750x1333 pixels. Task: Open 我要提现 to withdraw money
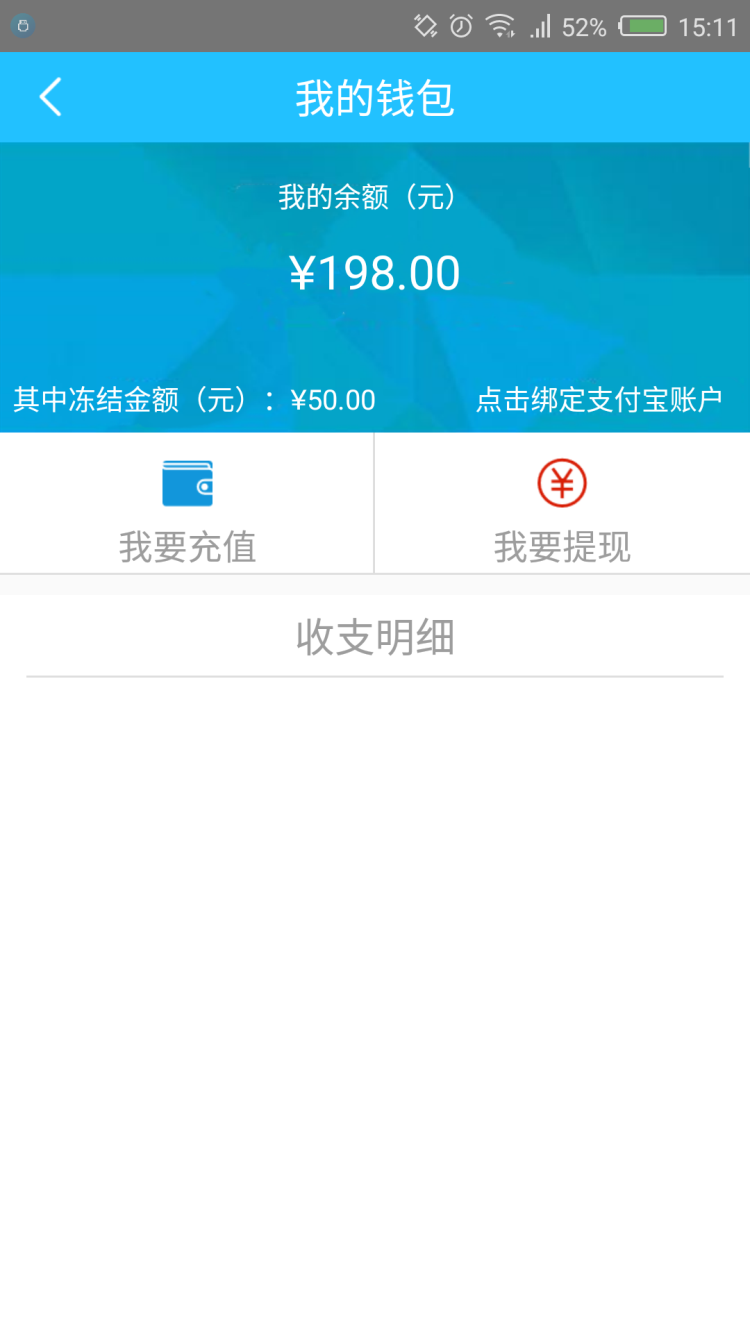pos(563,503)
